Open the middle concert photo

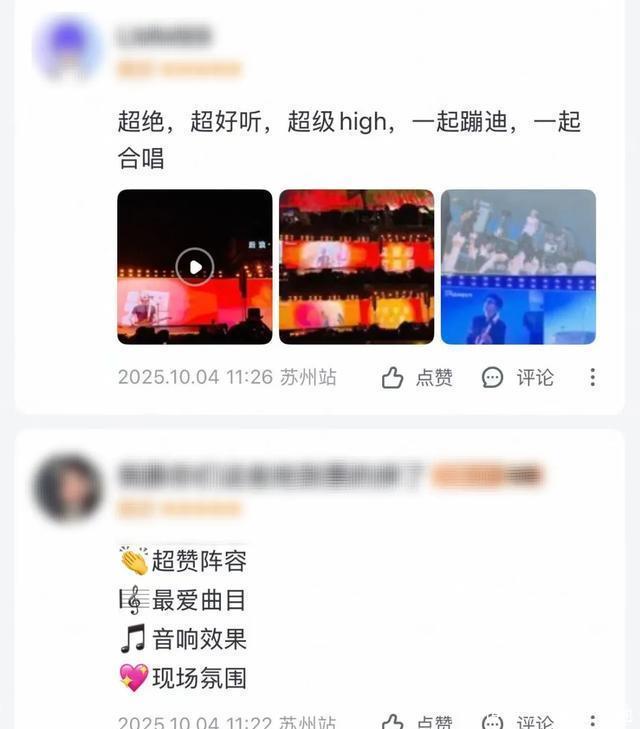356,267
